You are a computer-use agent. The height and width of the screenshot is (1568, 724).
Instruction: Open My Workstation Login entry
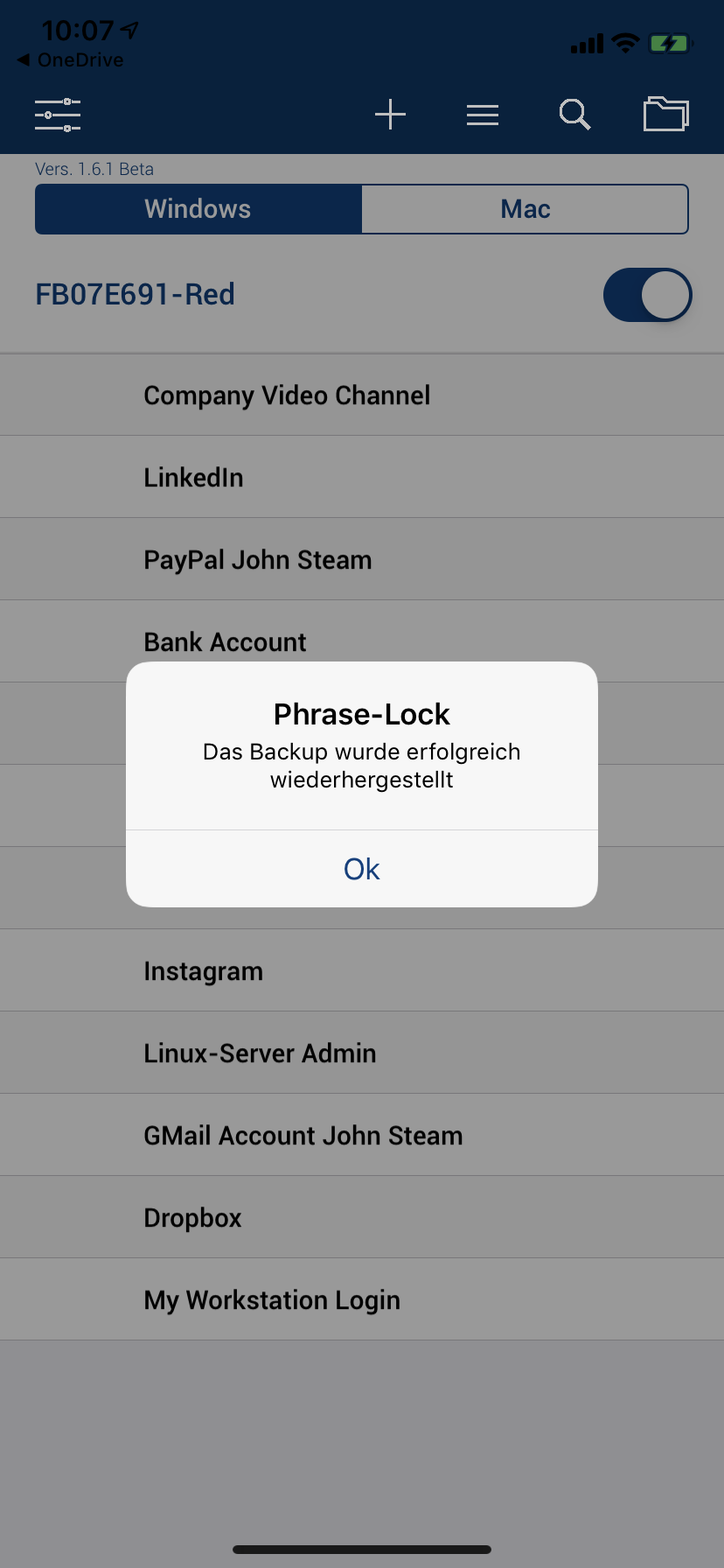(272, 1300)
